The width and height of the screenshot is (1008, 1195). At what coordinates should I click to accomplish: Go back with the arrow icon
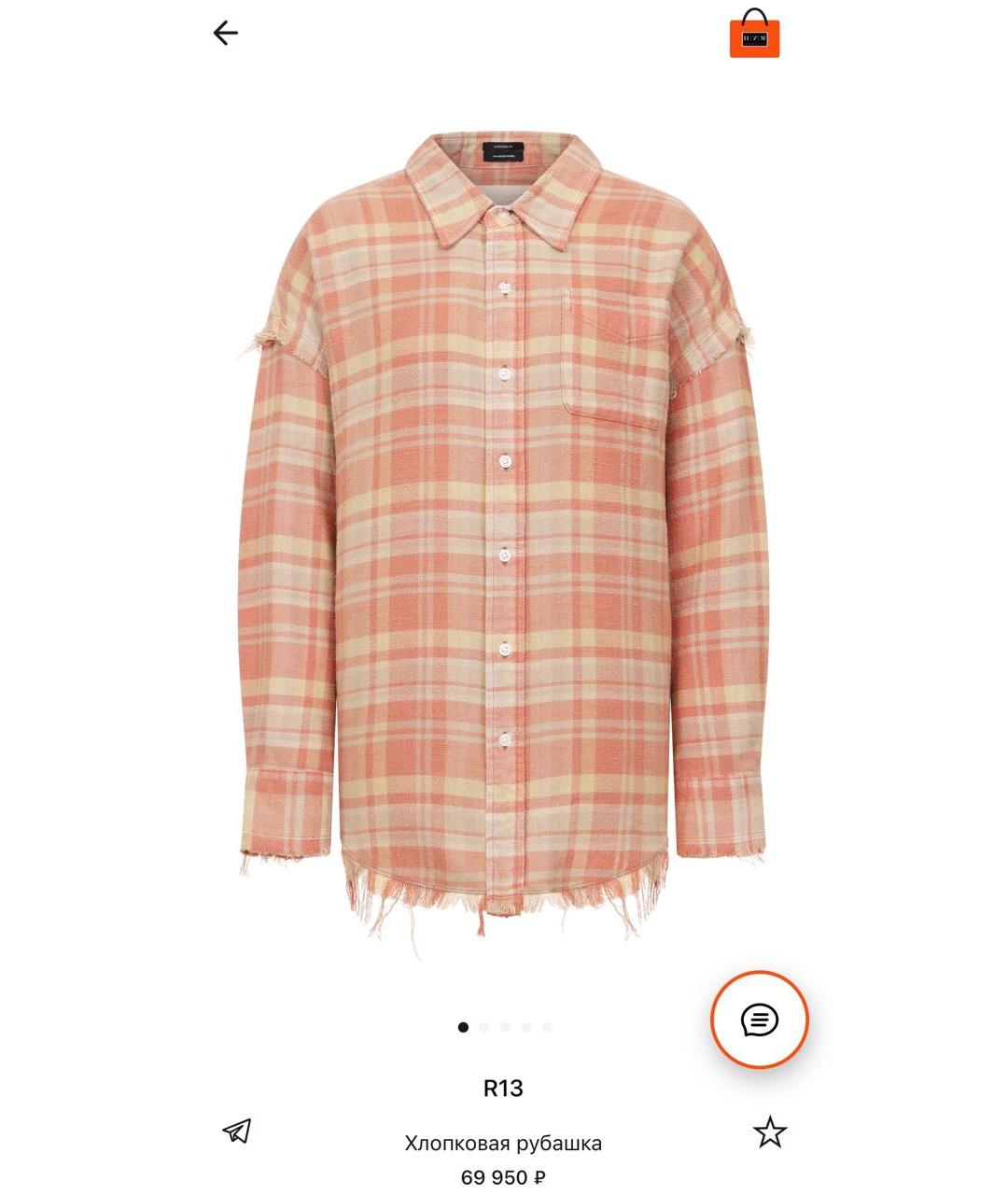pos(225,34)
